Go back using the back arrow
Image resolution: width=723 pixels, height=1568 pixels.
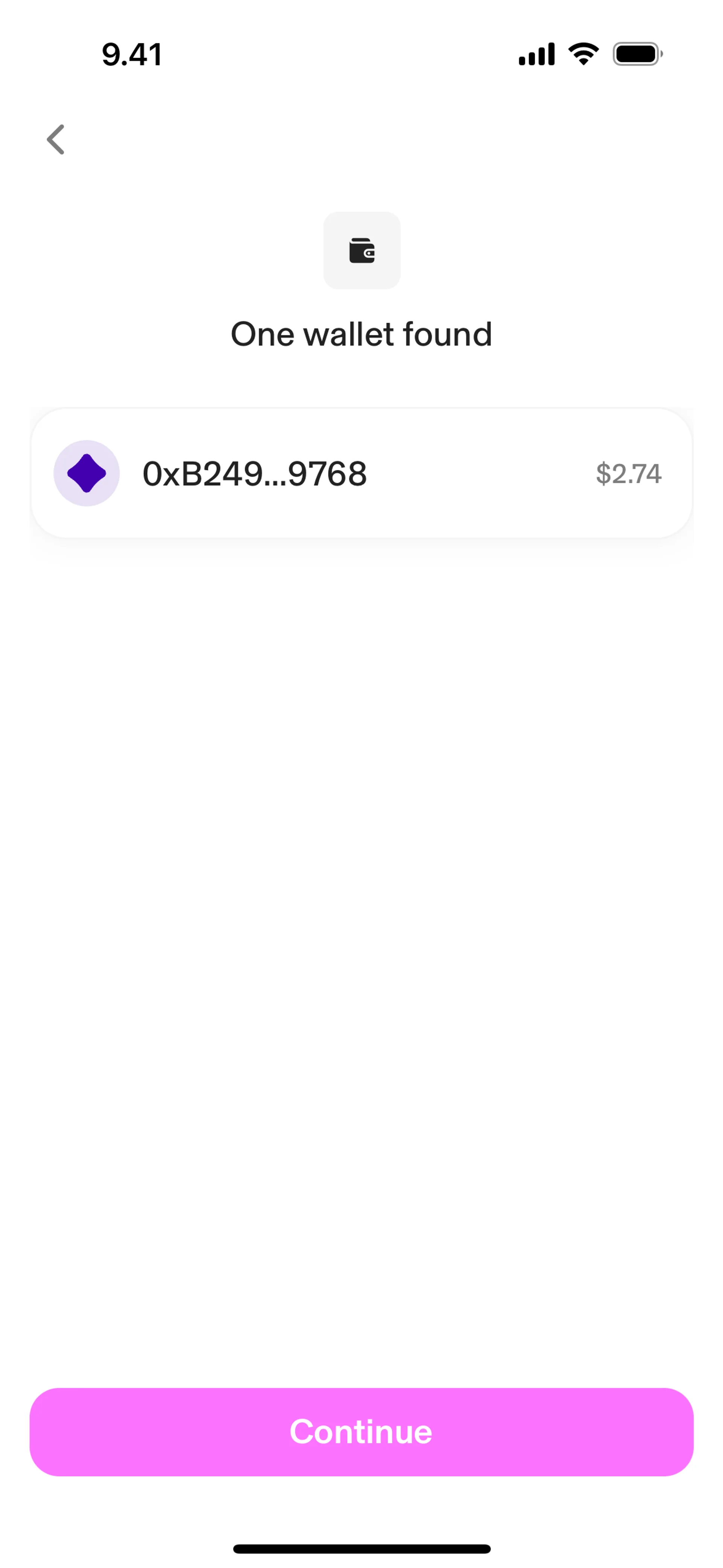56,139
